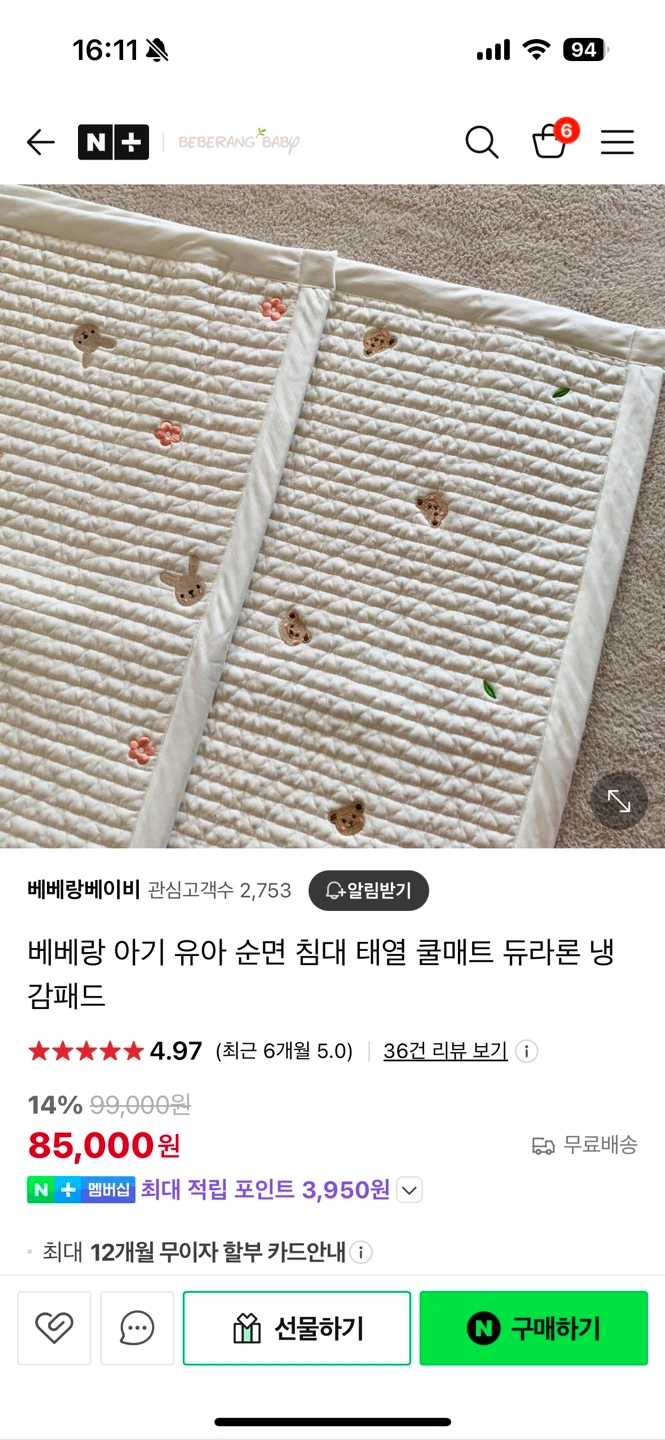Expand the 최대 적립 포인트 dropdown chevron
Viewport: 665px width, 1440px height.
pyautogui.click(x=410, y=1190)
